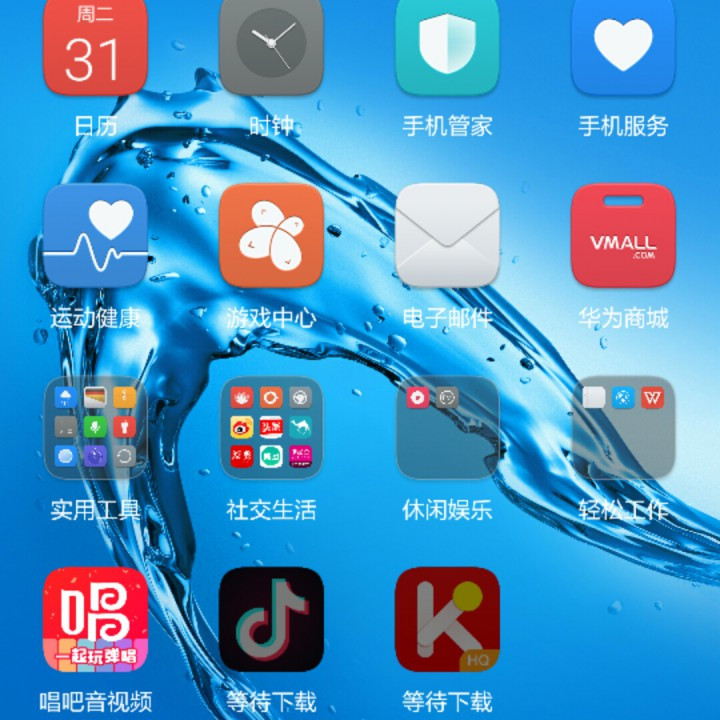720x720 pixels.
Task: Open the 社交生活 folder
Action: point(271,428)
